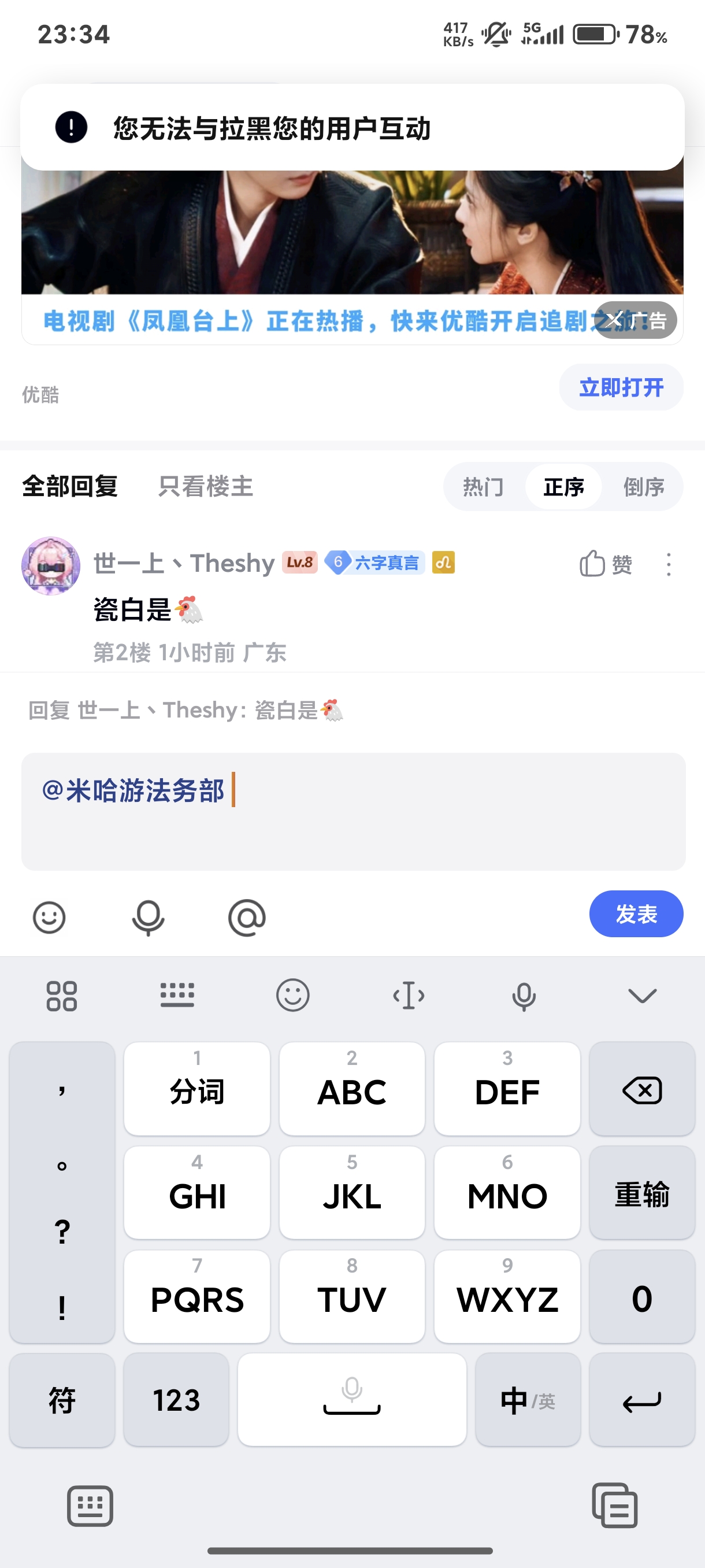Tap the @ mention icon
The height and width of the screenshot is (1568, 705).
(x=246, y=917)
